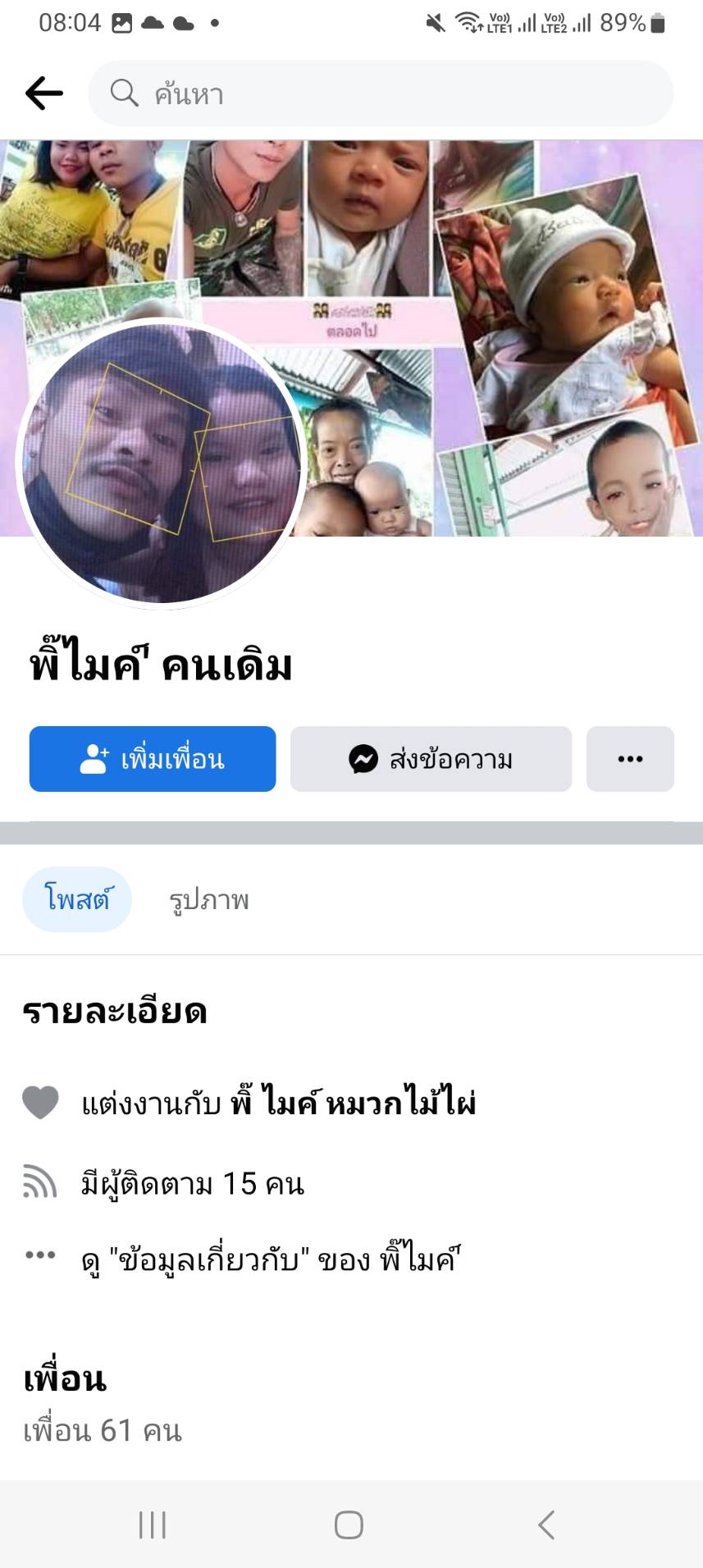The width and height of the screenshot is (703, 1568).
Task: Send a message via ส่งข้อความ button
Action: (431, 759)
